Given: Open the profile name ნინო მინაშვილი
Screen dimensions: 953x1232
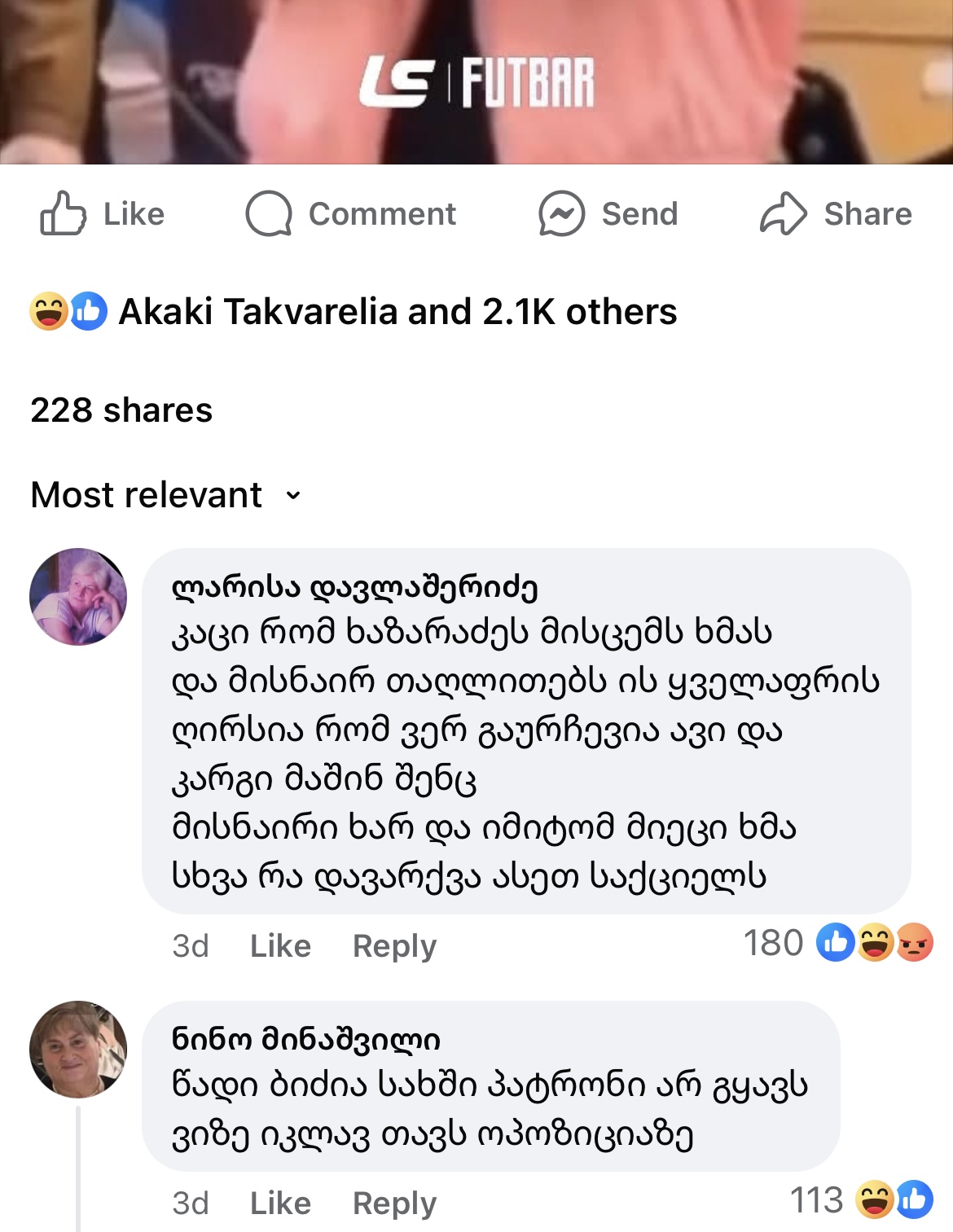Looking at the screenshot, I should click(x=306, y=1039).
